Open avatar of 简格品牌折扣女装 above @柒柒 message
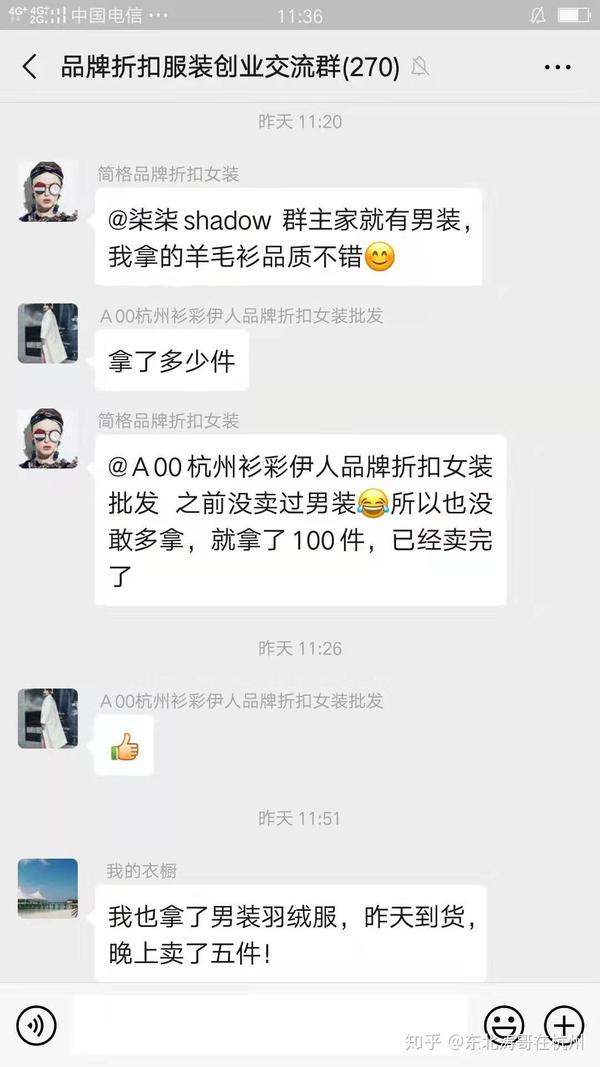This screenshot has height=1067, width=600. [x=48, y=191]
